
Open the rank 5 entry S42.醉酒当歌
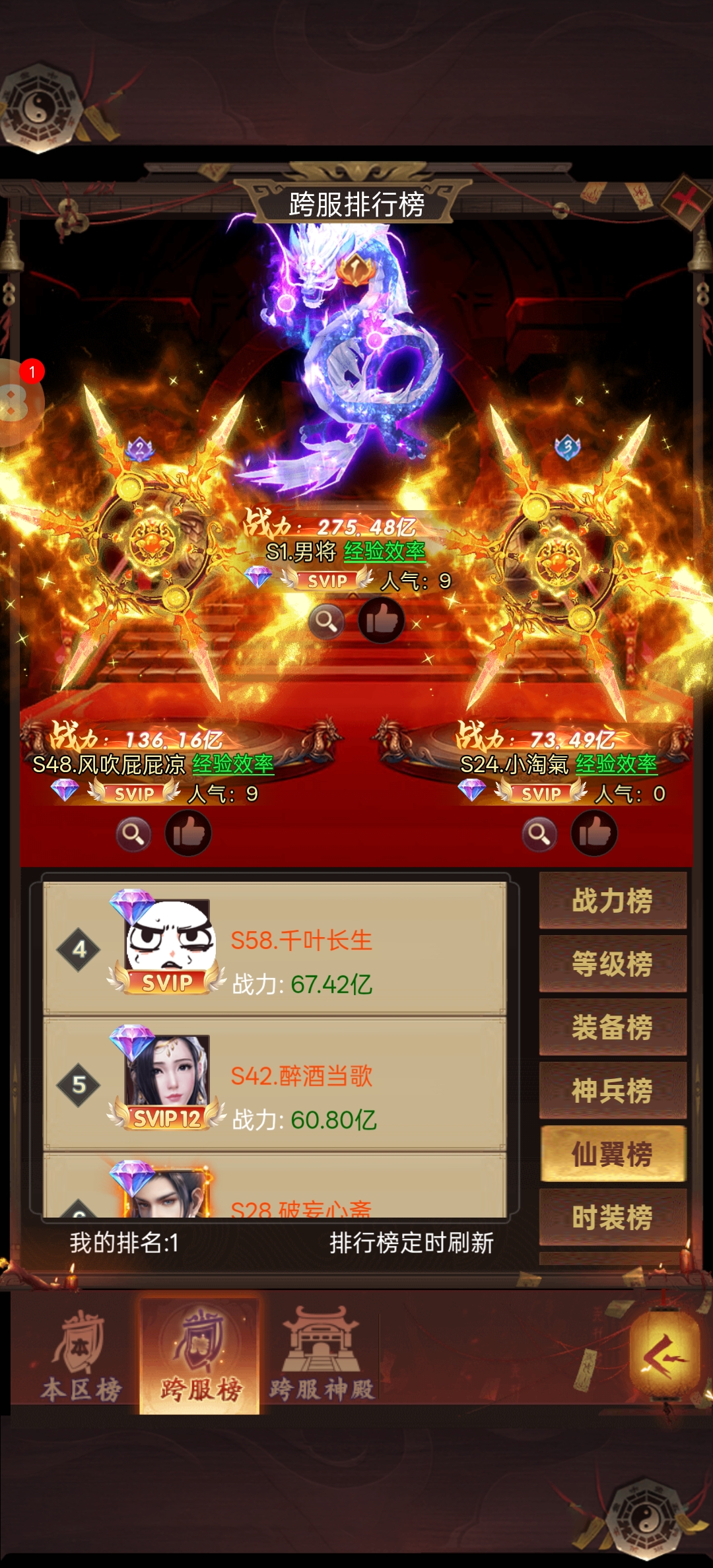[x=275, y=1085]
